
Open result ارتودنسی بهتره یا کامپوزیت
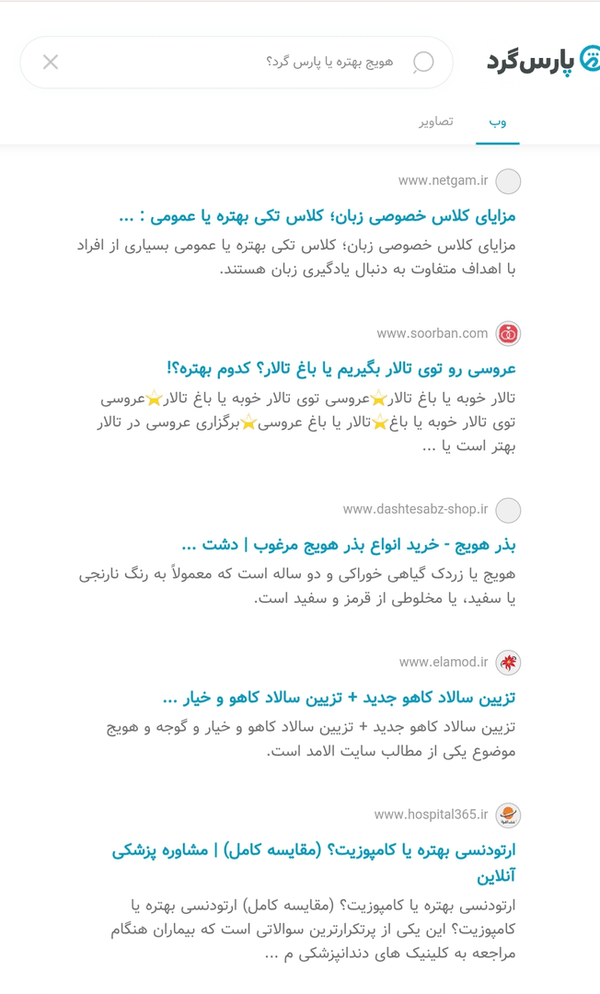(x=314, y=863)
